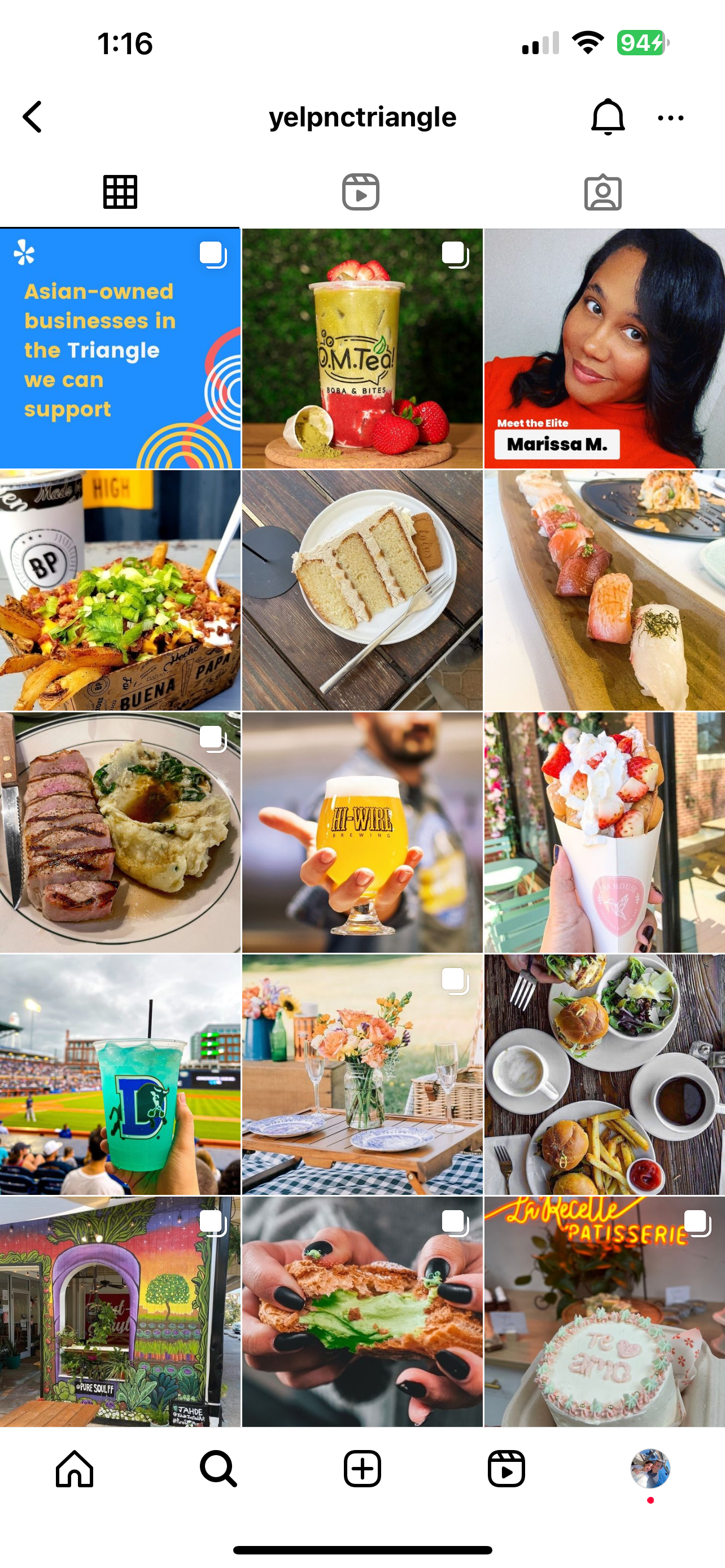View the sushi nigiri platter post
Image resolution: width=725 pixels, height=1568 pixels.
(605, 590)
